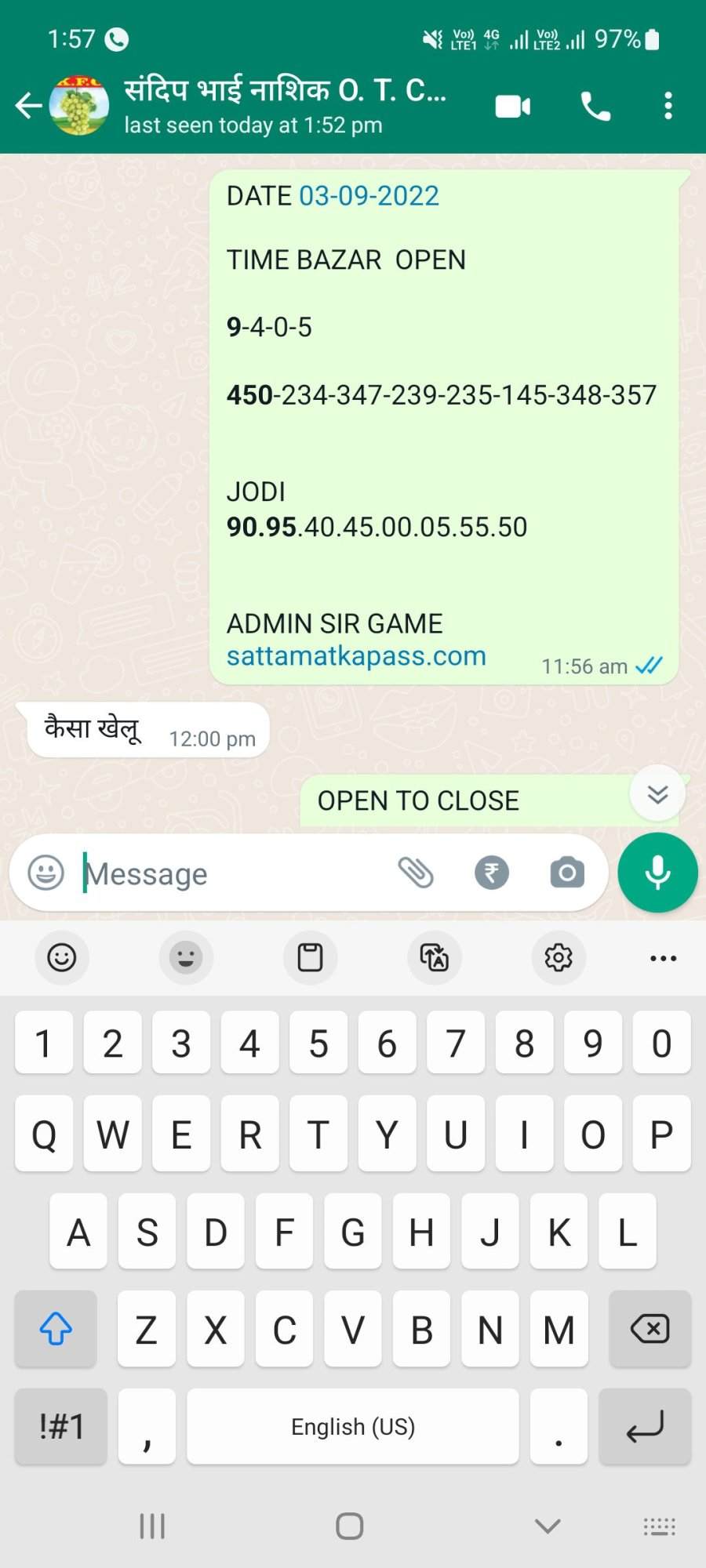Image resolution: width=706 pixels, height=1568 pixels.
Task: Open the 03-09-2022 date link
Action: pos(369,196)
